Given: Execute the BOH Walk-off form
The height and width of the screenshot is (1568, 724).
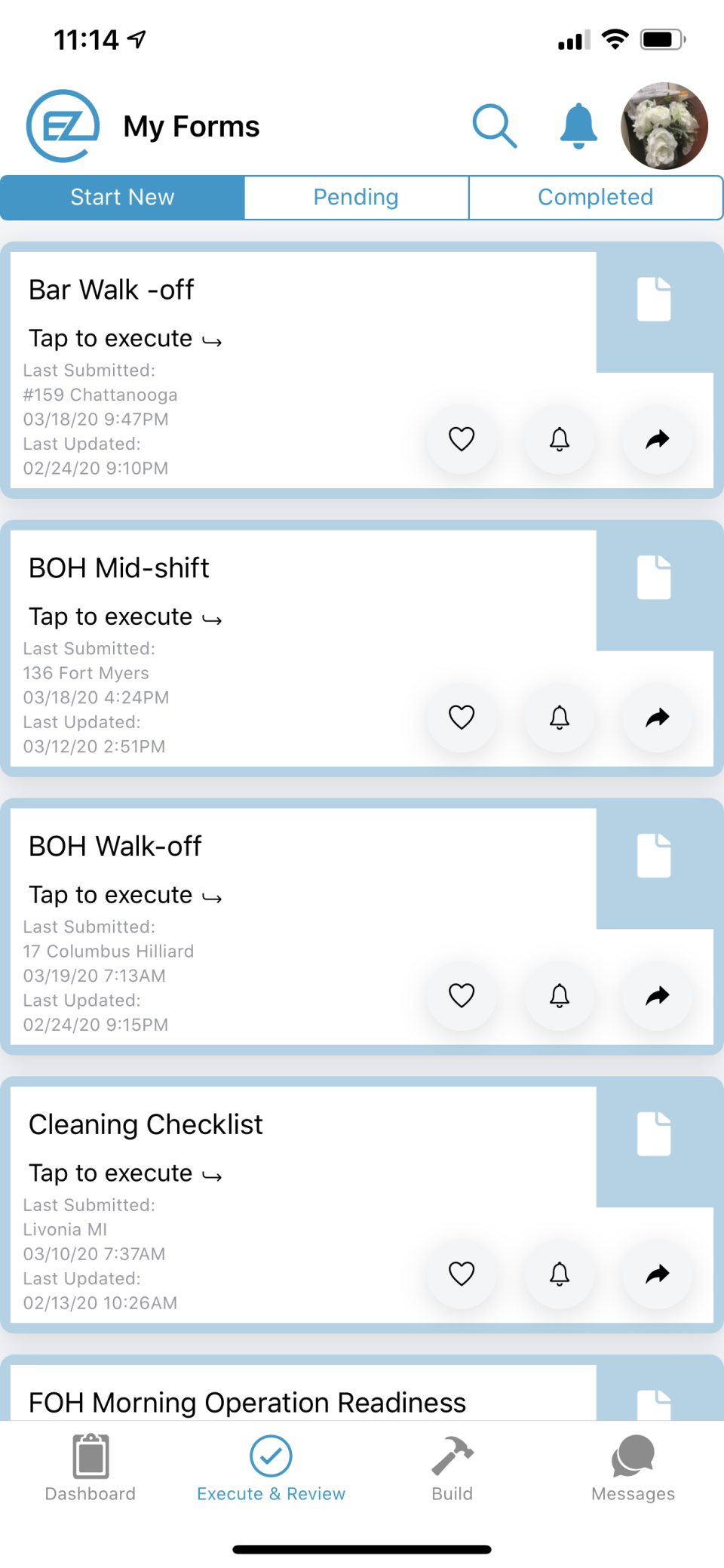Looking at the screenshot, I should click(125, 896).
